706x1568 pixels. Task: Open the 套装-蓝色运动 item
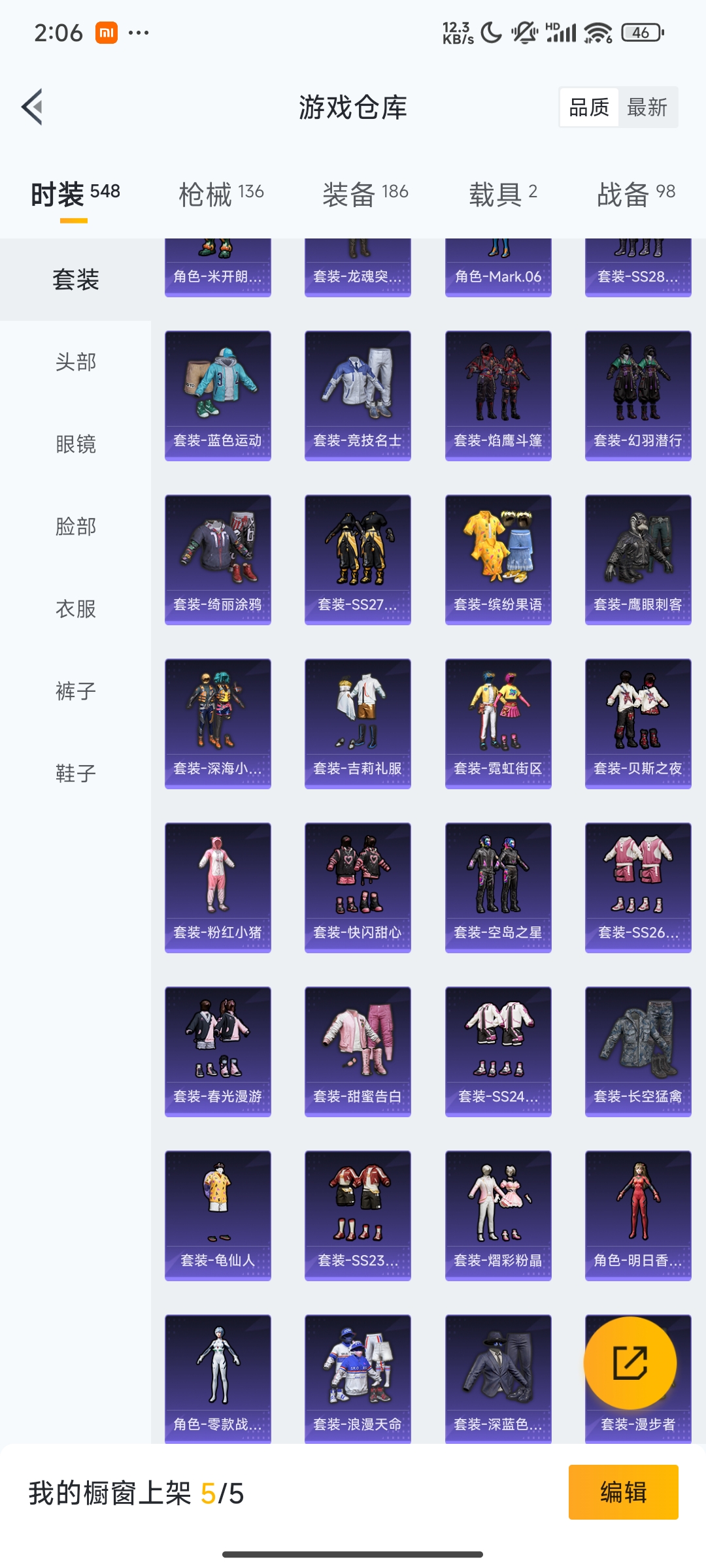(x=218, y=395)
